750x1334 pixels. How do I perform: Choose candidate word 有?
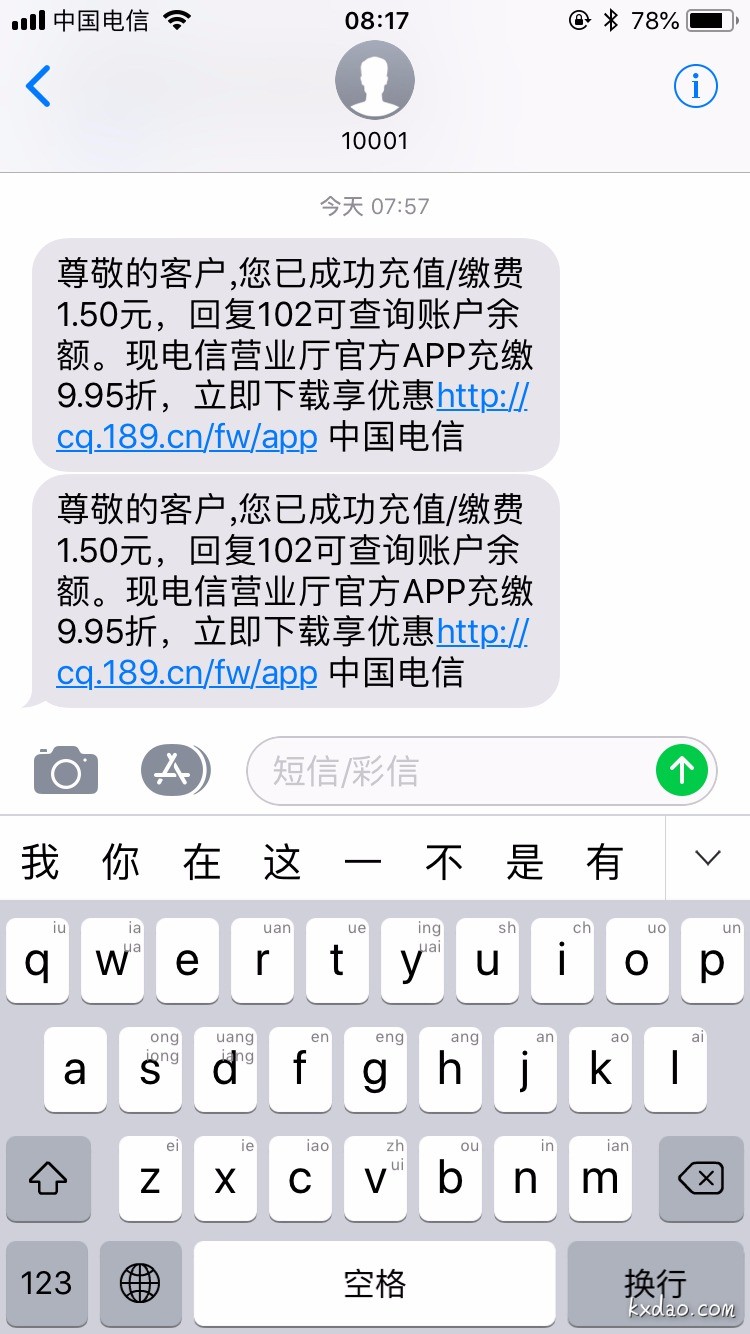[604, 861]
